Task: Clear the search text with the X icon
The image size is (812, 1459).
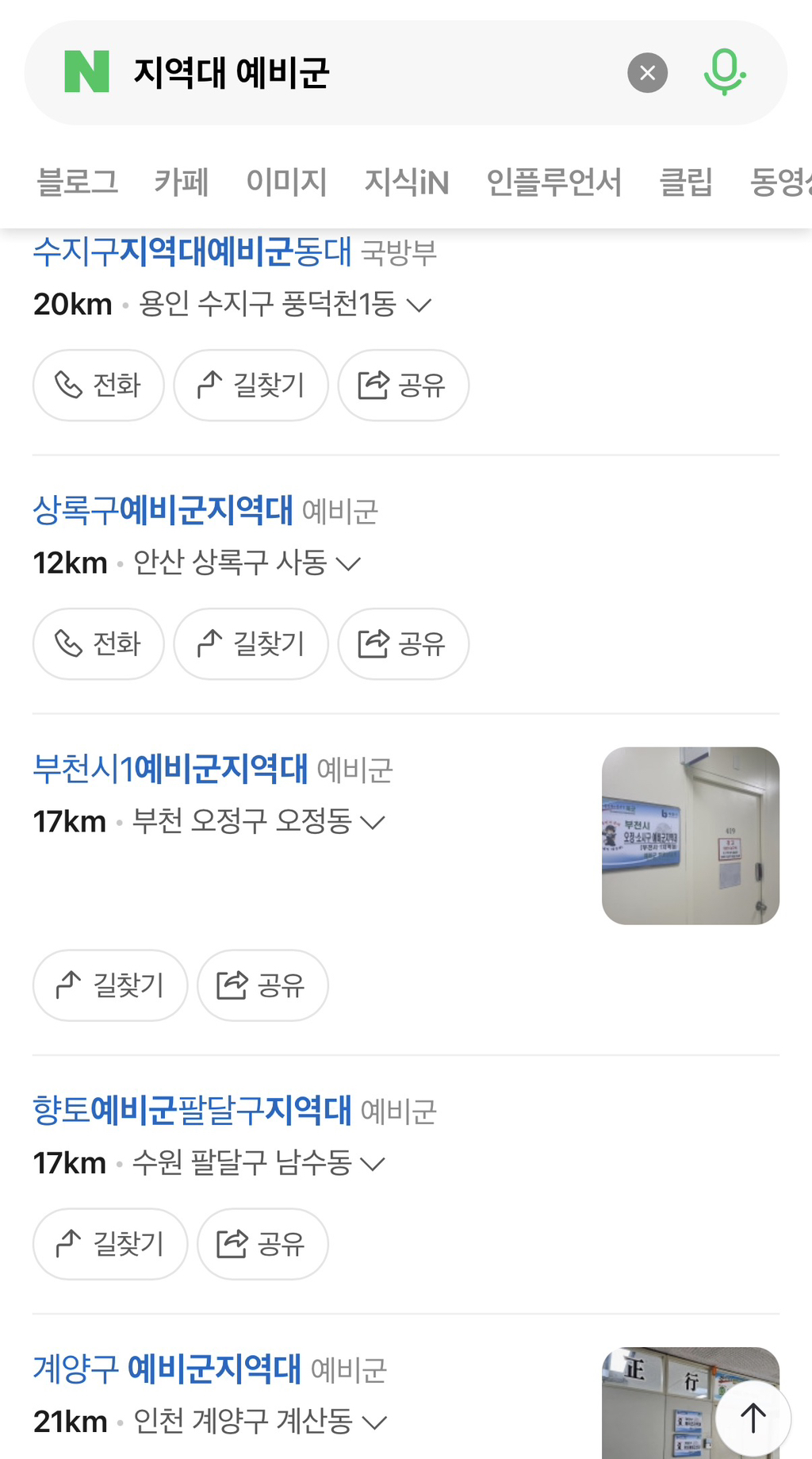Action: (647, 73)
